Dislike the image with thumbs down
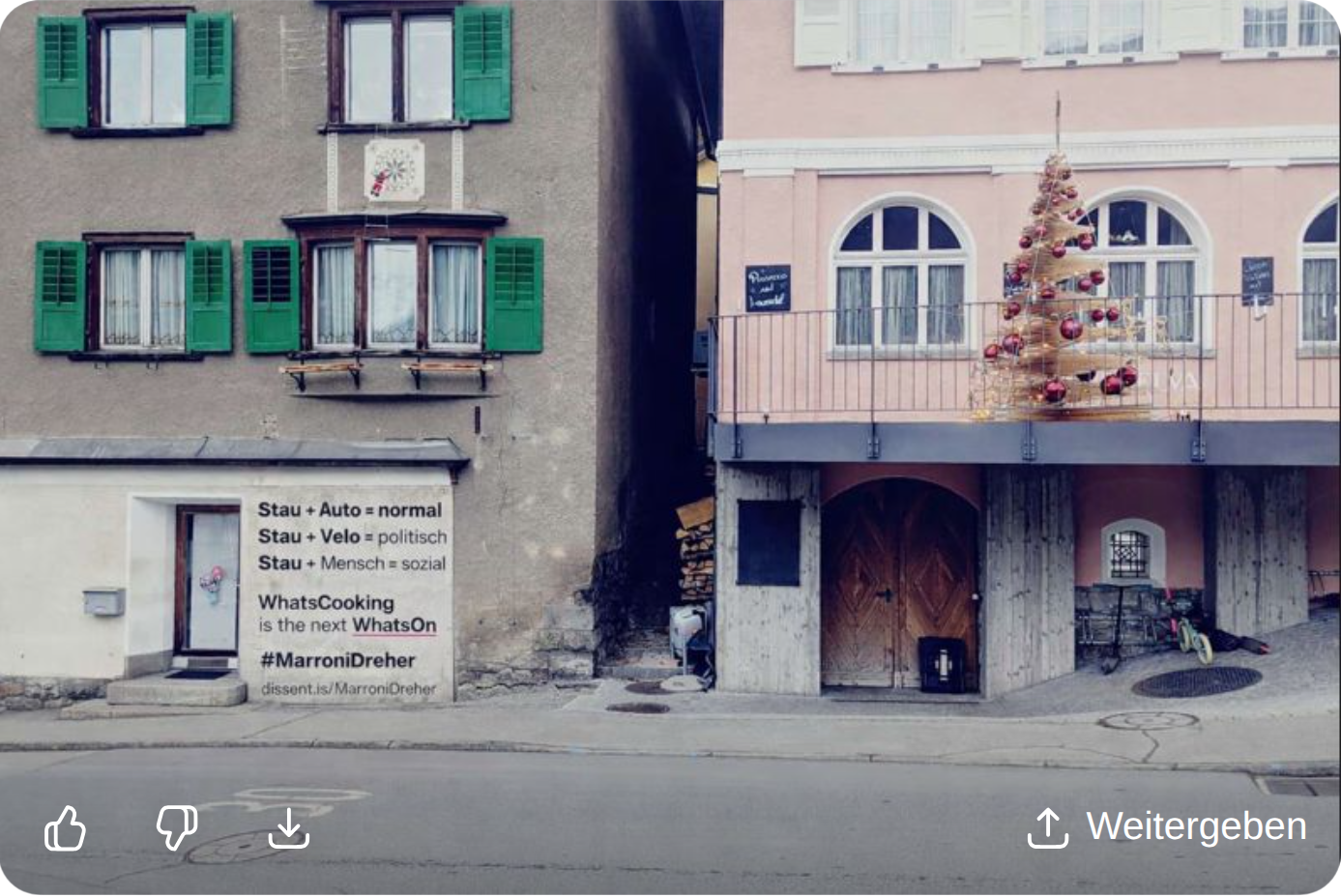 point(177,828)
